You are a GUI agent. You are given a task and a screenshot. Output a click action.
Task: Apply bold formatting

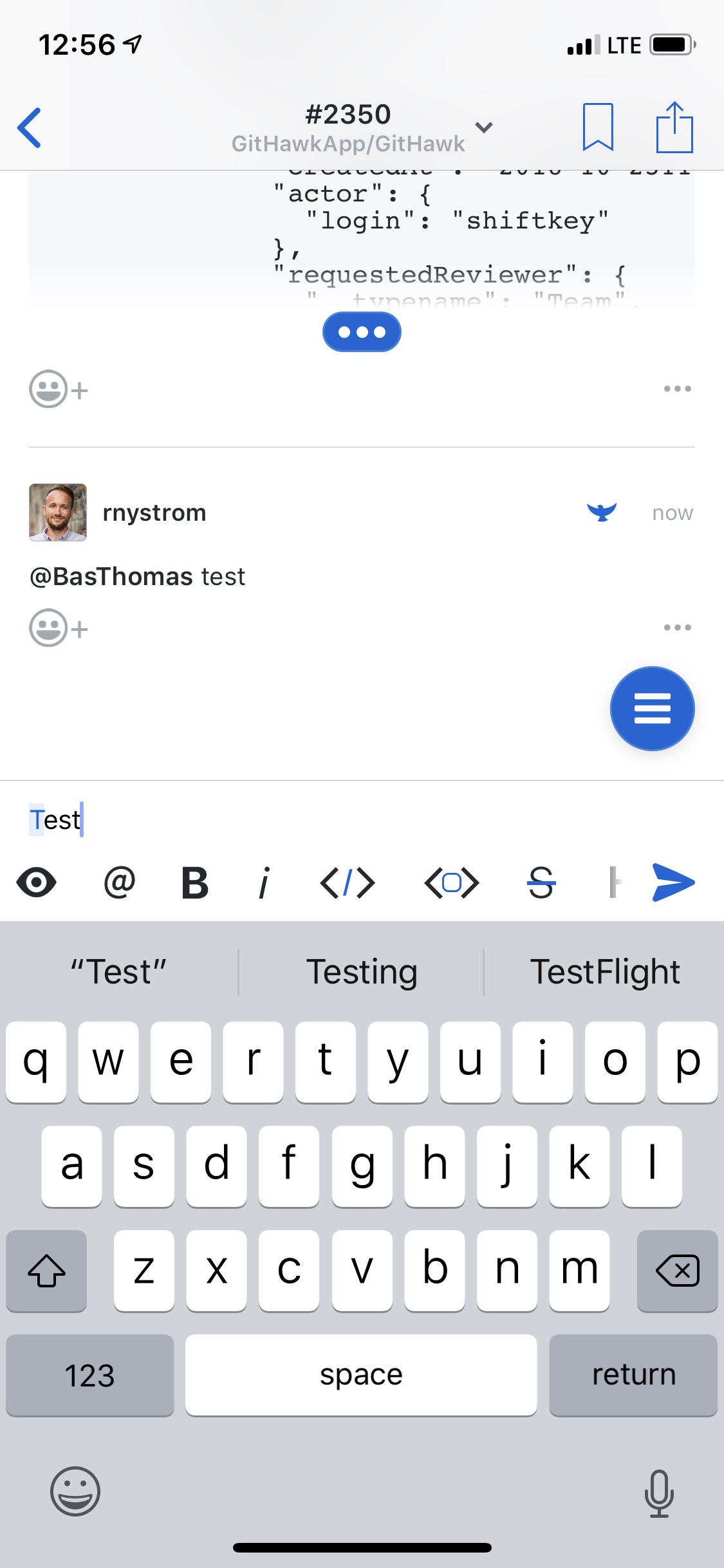pos(195,882)
